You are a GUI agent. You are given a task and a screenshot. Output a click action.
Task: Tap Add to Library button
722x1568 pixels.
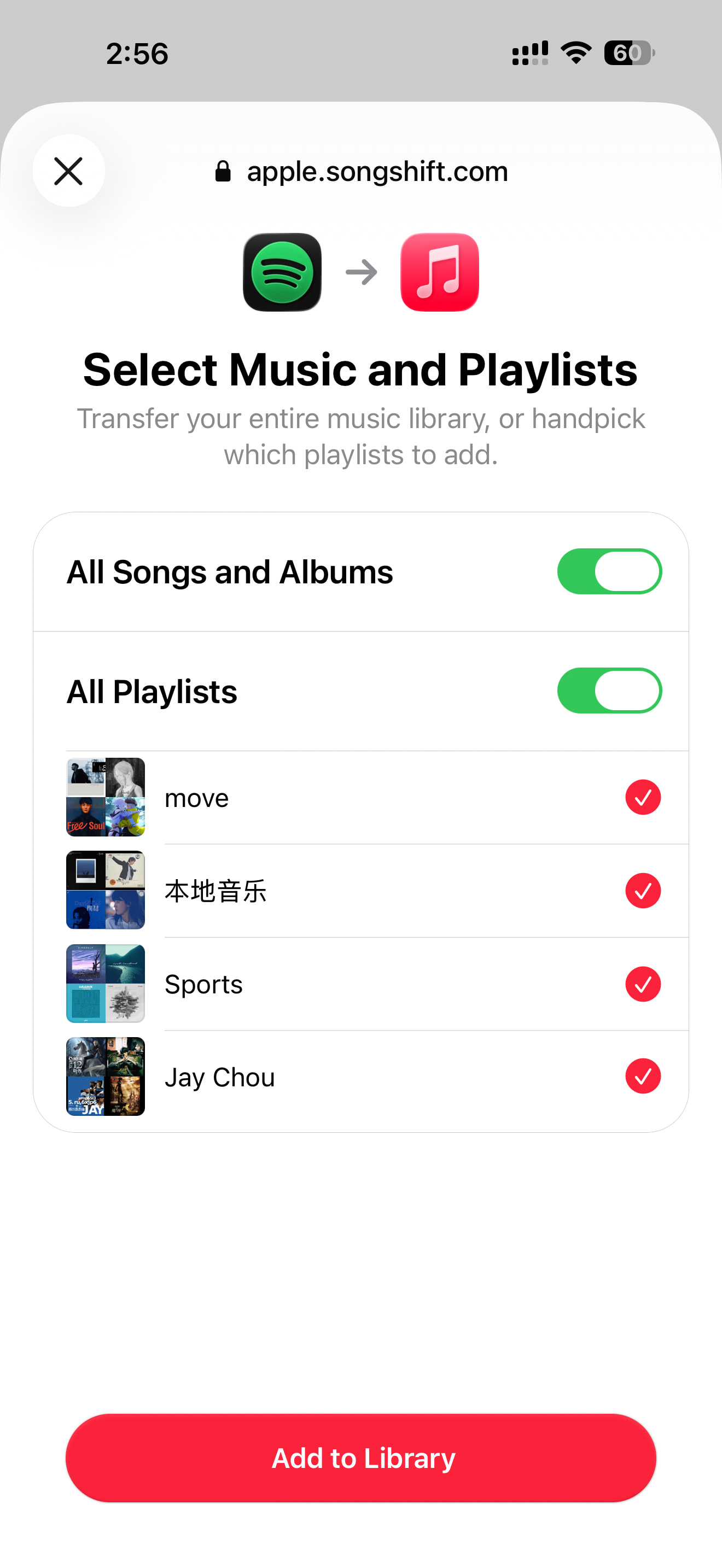click(x=361, y=1458)
